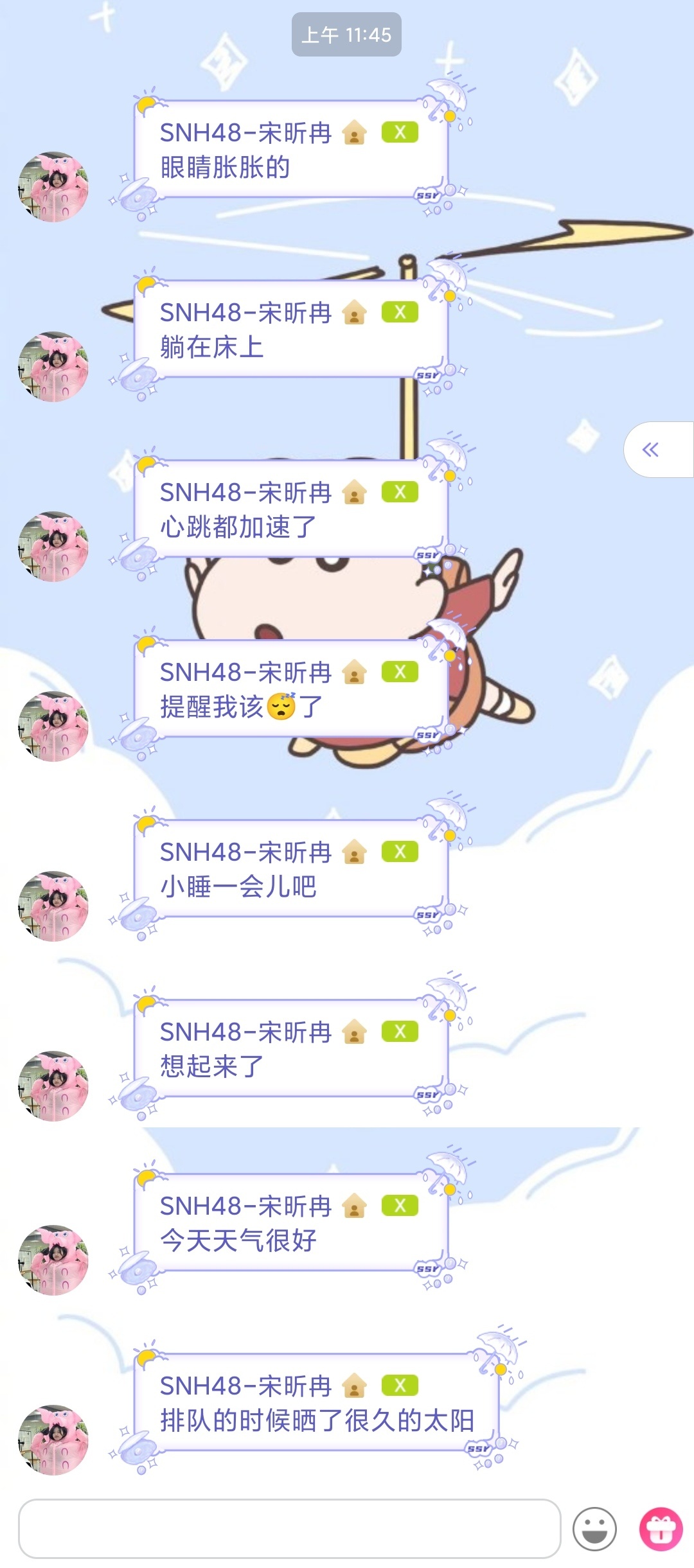Open the emoji picker
Viewport: 694px width, 1568px height.
[x=594, y=1529]
